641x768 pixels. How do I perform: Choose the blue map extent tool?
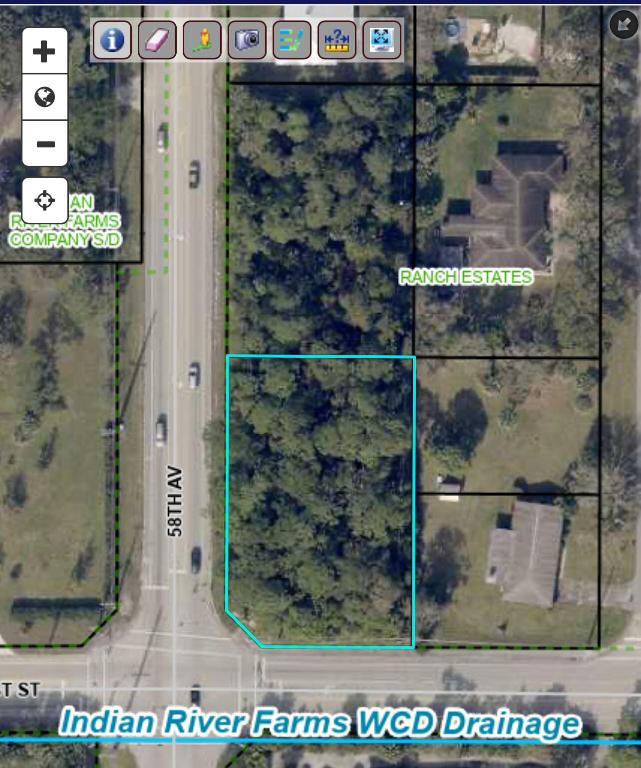point(382,40)
